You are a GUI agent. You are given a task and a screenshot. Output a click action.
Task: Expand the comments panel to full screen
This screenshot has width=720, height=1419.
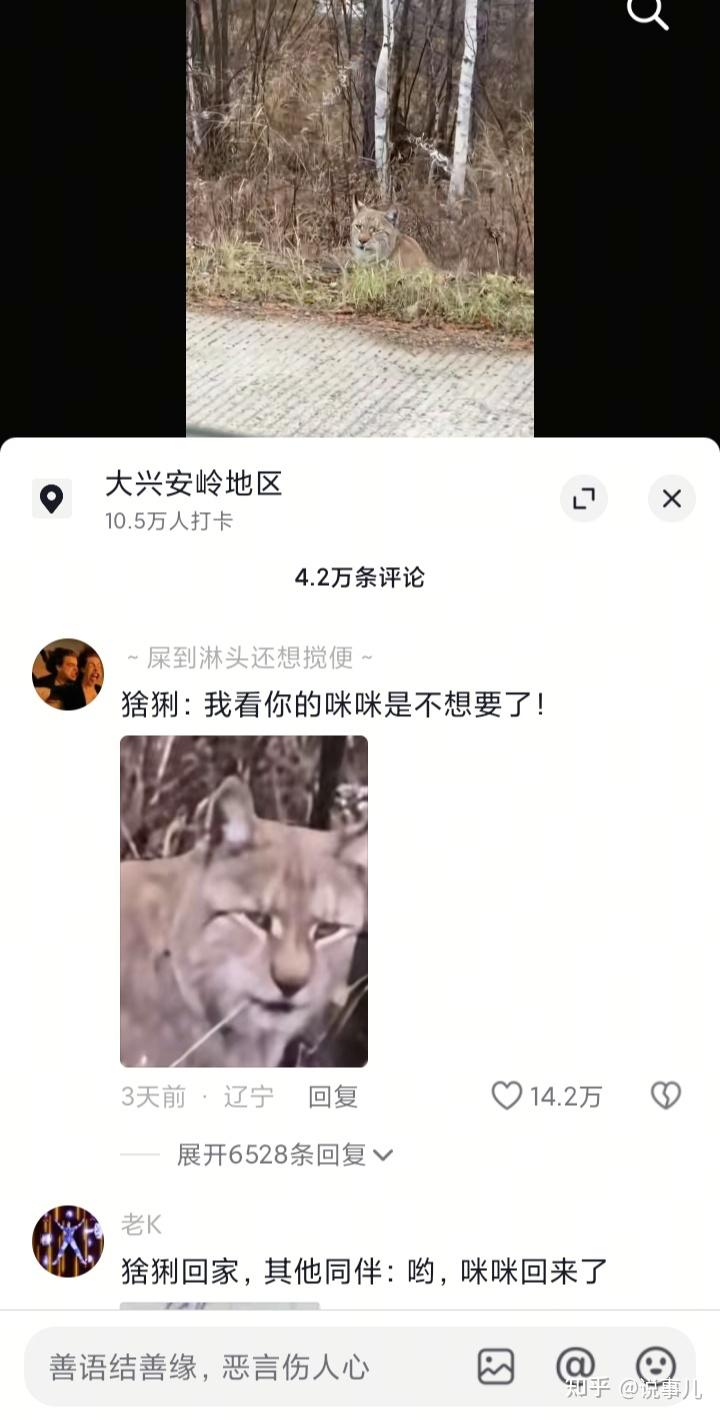(584, 498)
